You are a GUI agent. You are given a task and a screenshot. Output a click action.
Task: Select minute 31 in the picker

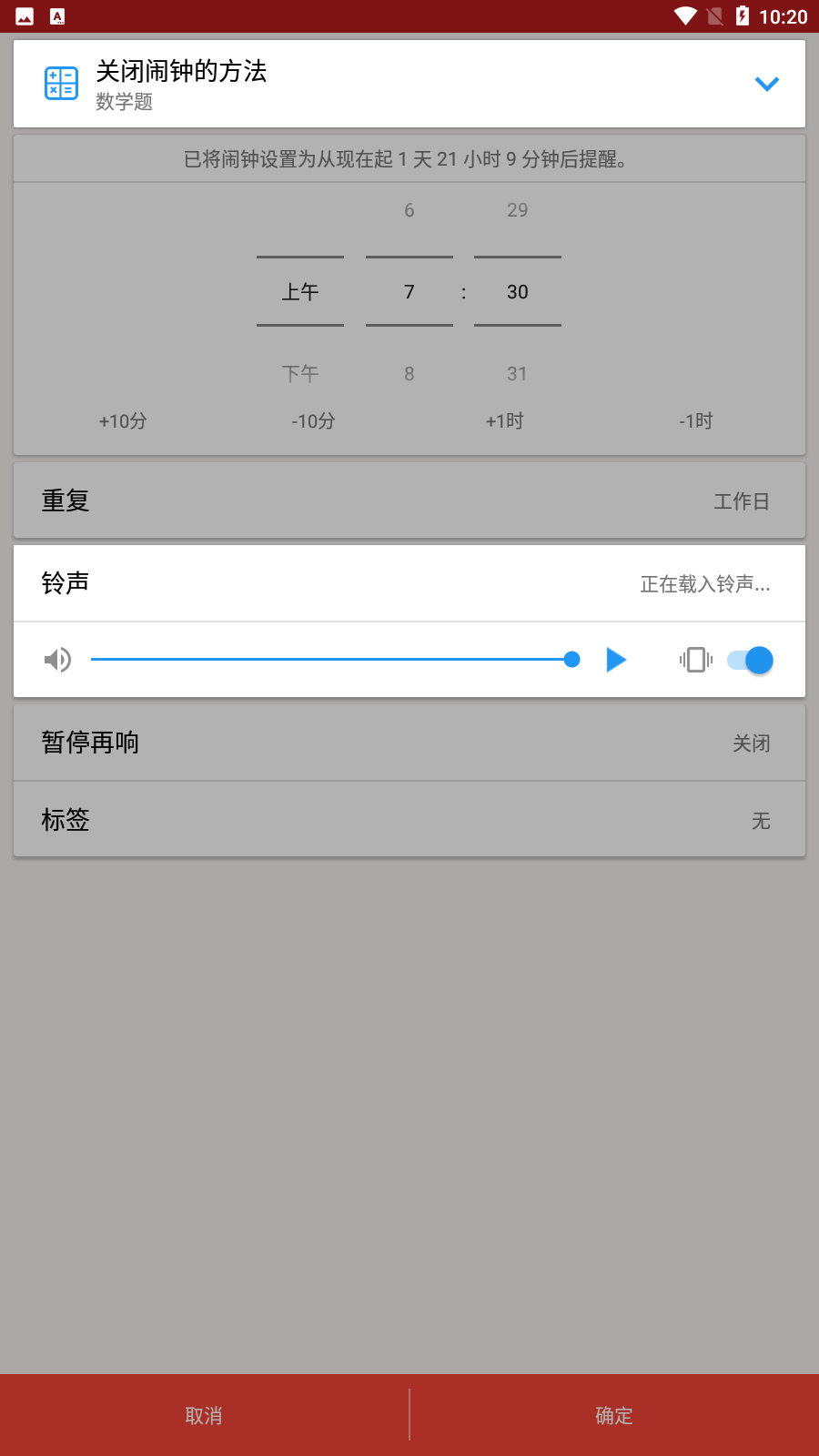(518, 373)
